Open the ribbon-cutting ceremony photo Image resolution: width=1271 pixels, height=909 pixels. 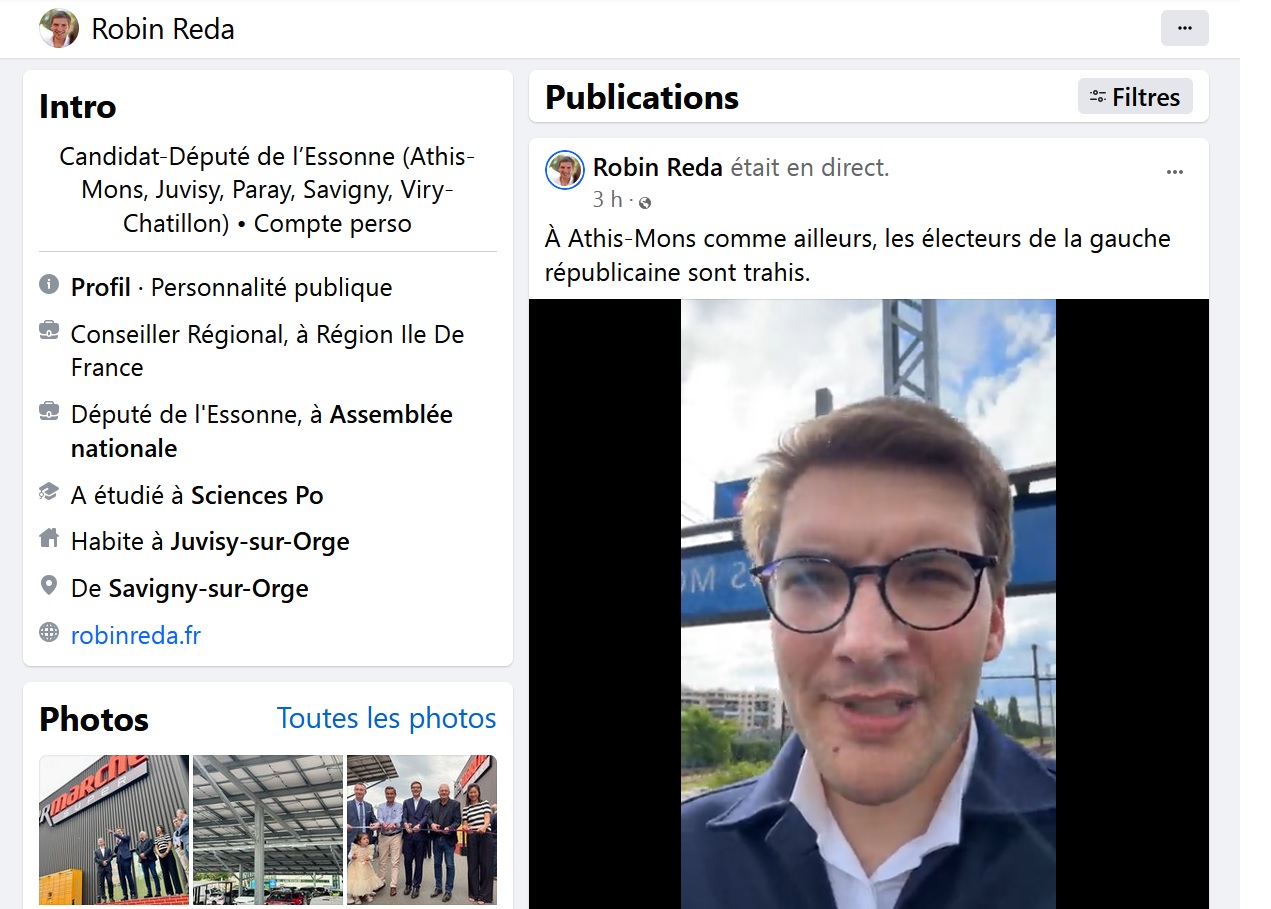tap(421, 829)
